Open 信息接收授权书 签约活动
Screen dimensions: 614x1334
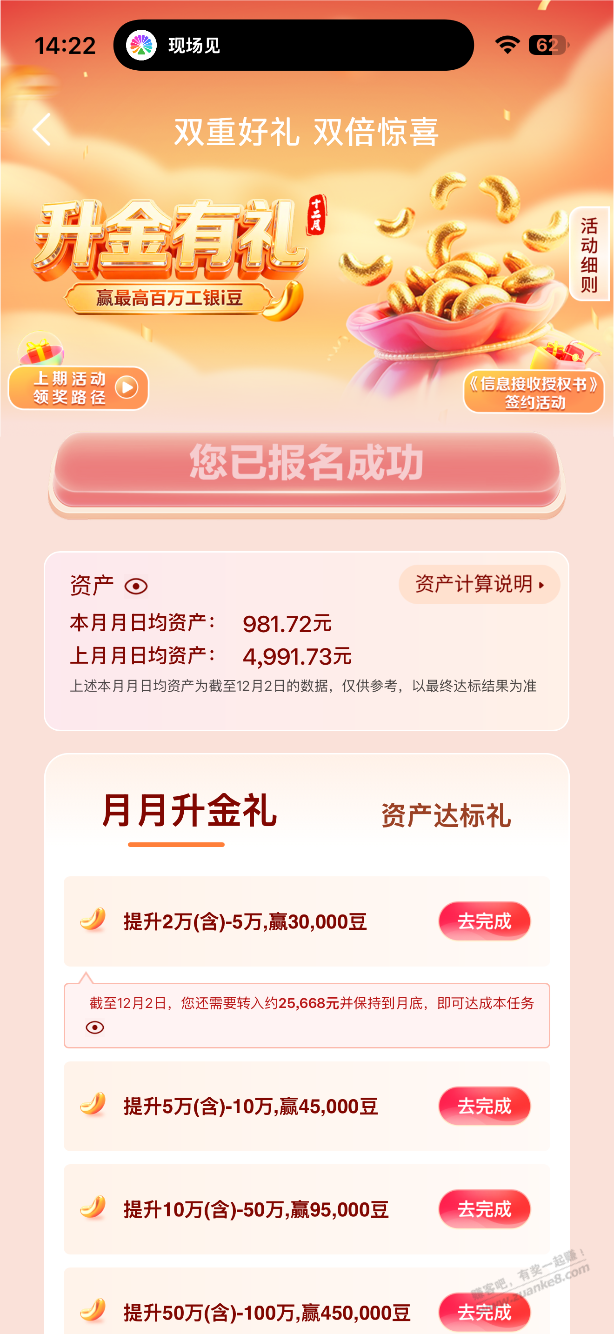pos(535,393)
